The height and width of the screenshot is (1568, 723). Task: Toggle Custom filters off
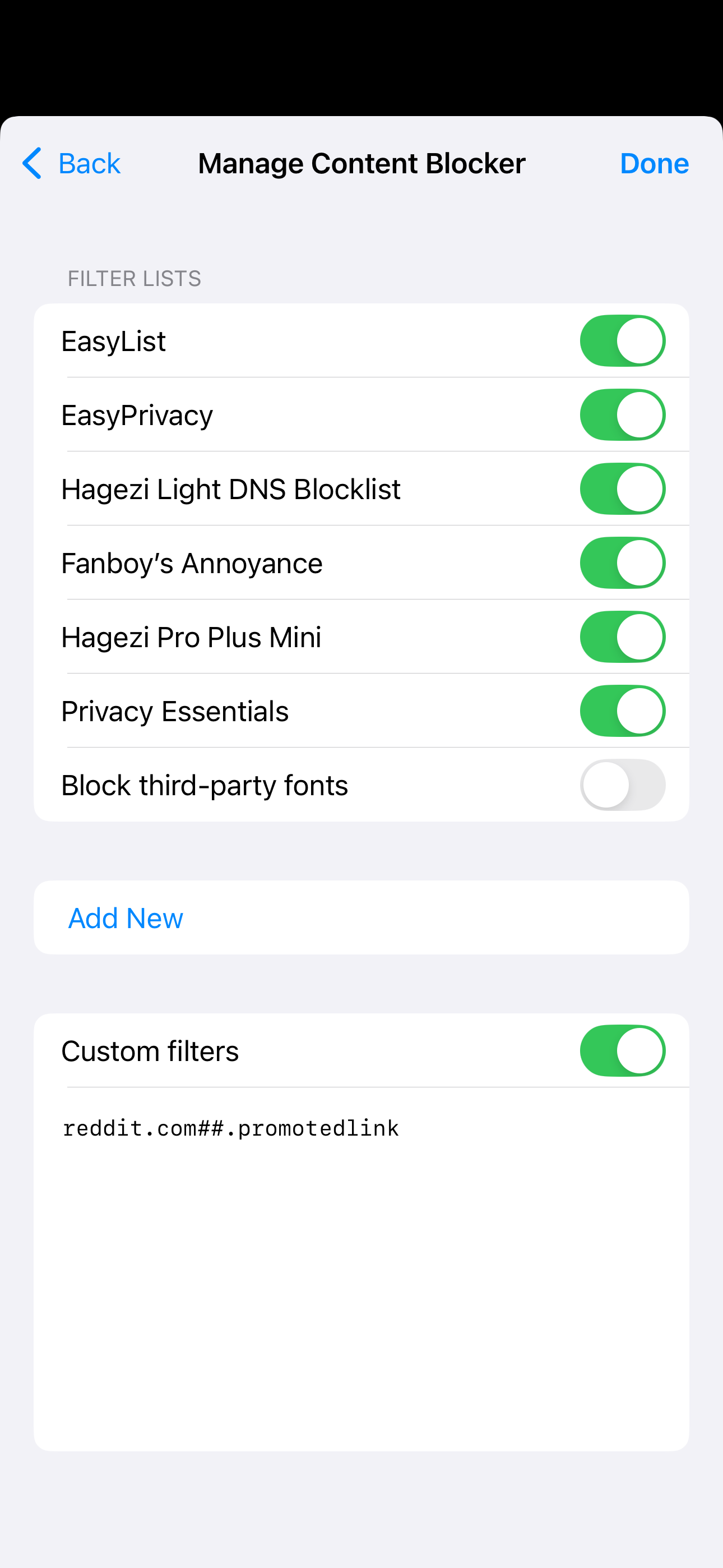622,1051
